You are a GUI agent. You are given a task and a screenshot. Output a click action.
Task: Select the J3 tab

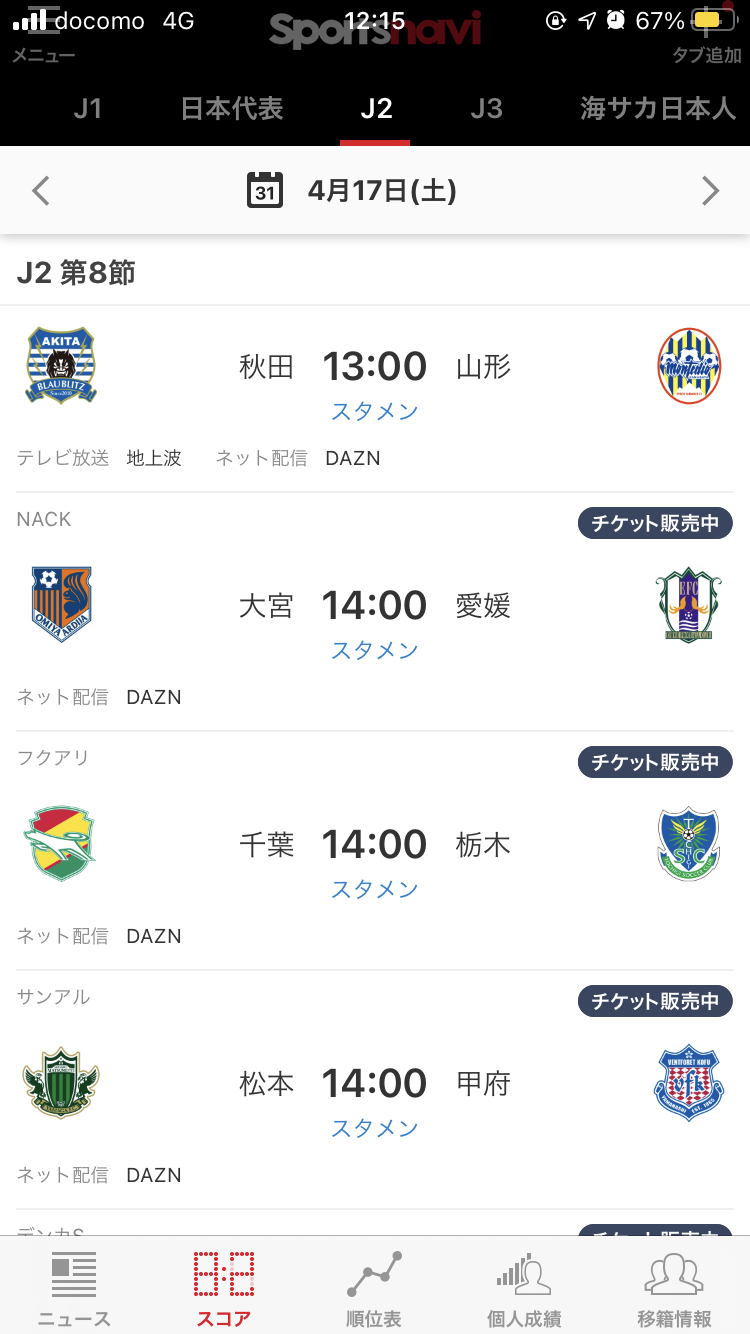[486, 108]
